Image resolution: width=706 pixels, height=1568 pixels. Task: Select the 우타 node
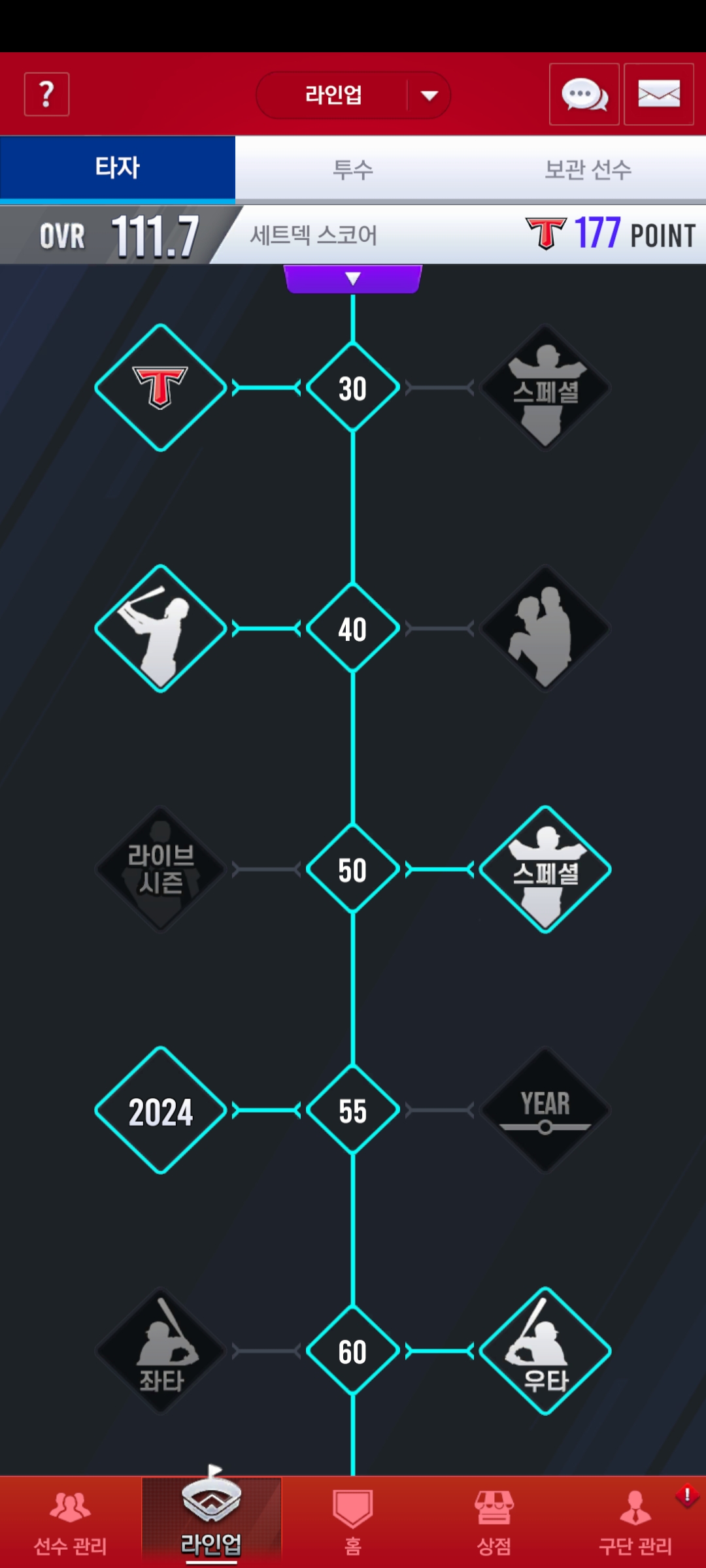(x=545, y=1351)
